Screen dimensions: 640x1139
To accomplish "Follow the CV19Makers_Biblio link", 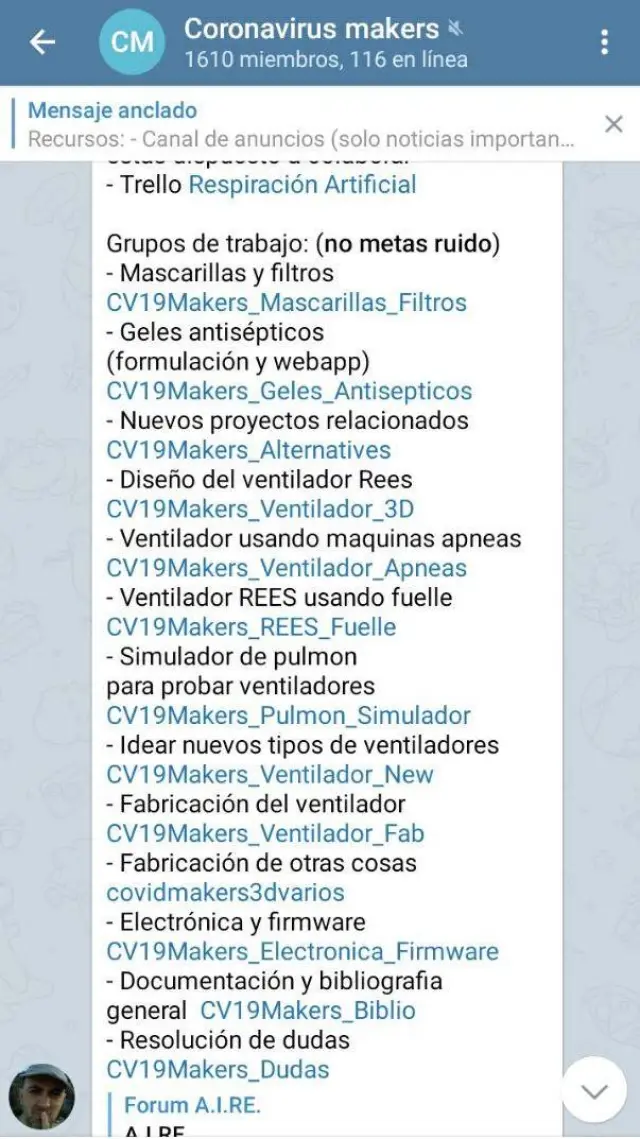I will tap(307, 1010).
